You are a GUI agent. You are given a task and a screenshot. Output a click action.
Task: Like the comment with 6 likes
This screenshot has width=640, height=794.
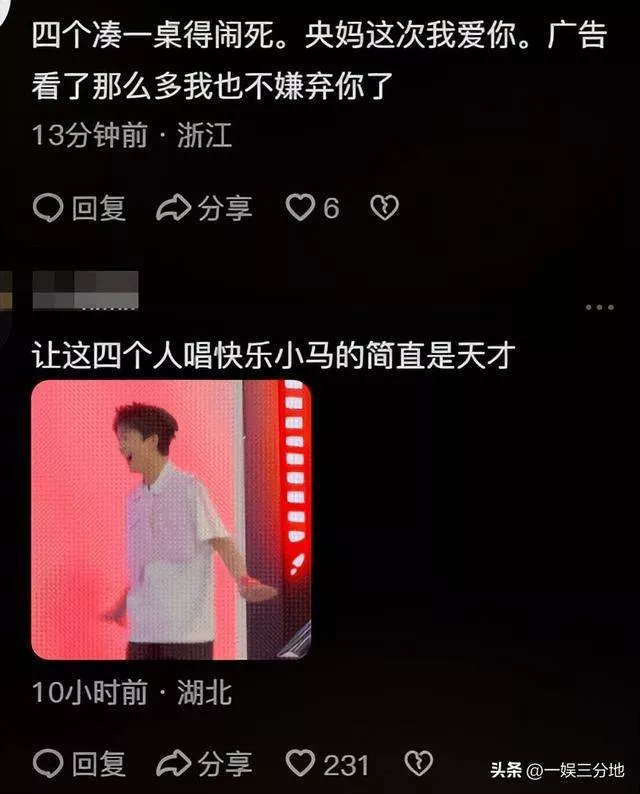(300, 208)
